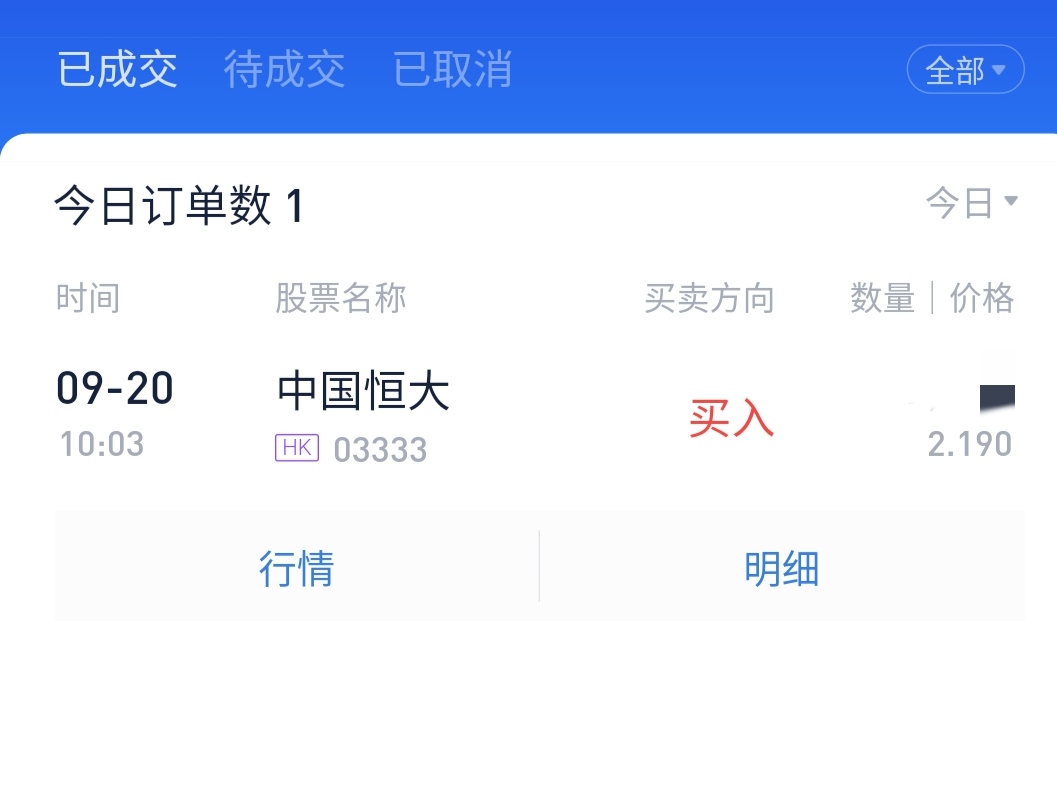
Task: Open the 全部 filter dropdown
Action: (965, 70)
